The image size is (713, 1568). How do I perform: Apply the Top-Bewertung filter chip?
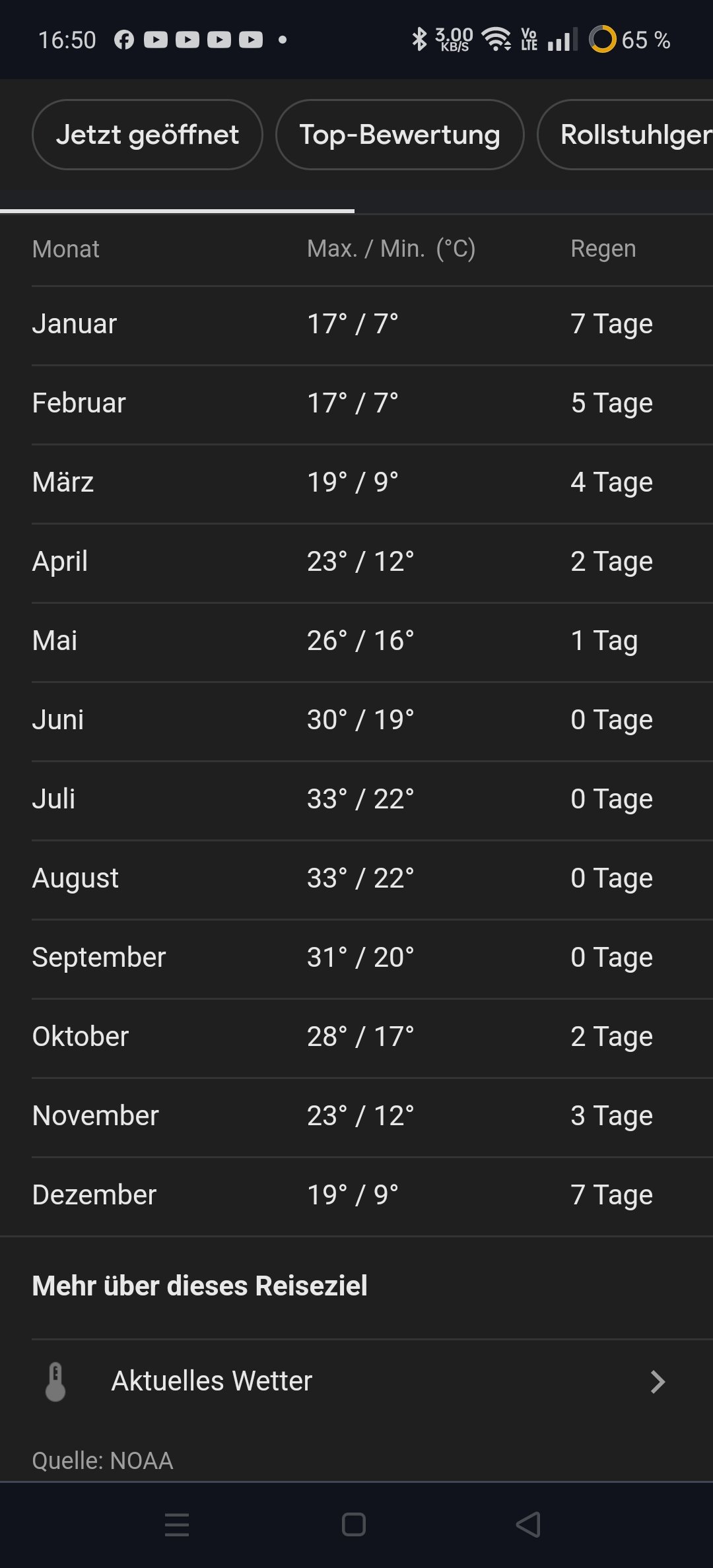[x=399, y=135]
